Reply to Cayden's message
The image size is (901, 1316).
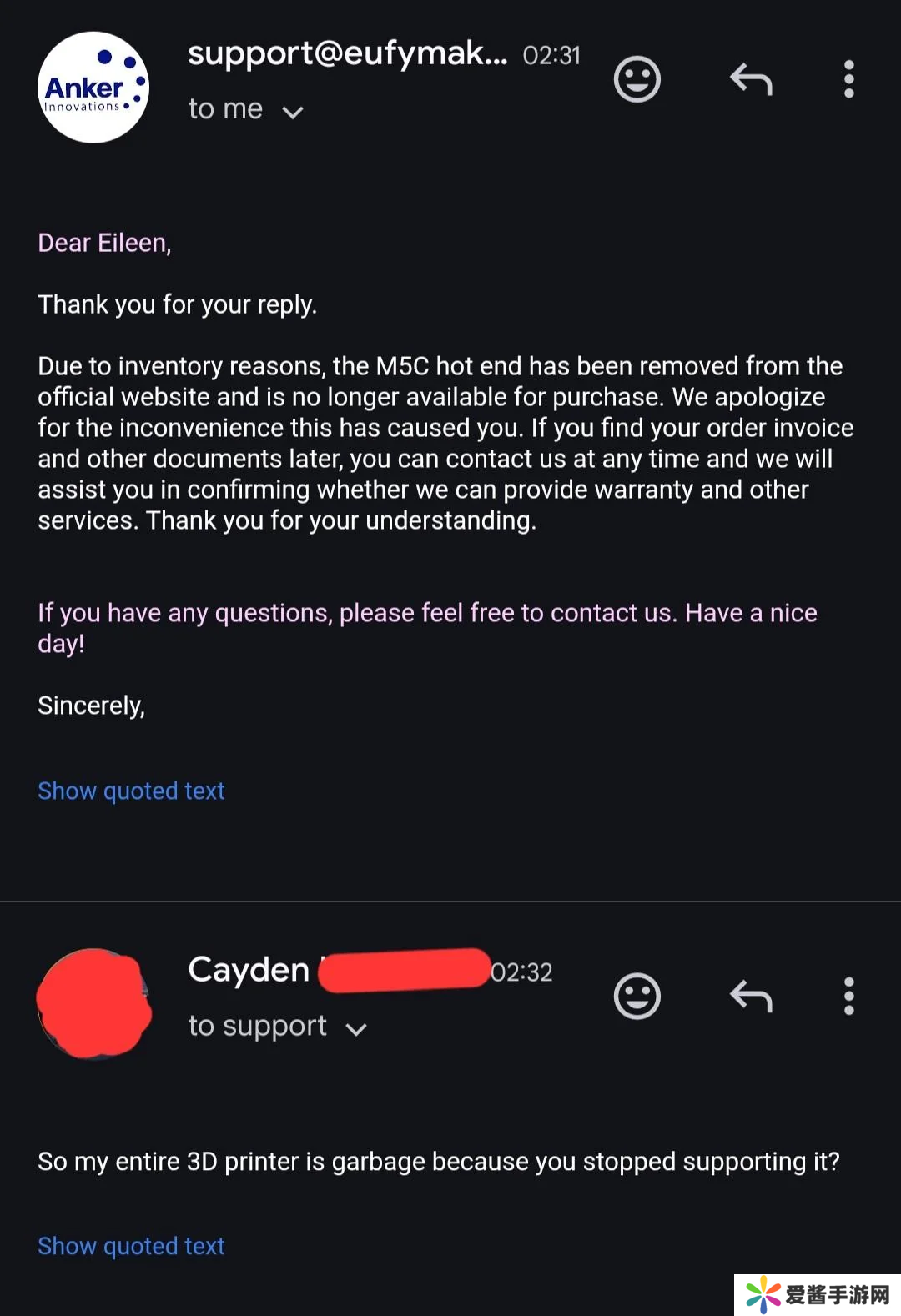(751, 996)
